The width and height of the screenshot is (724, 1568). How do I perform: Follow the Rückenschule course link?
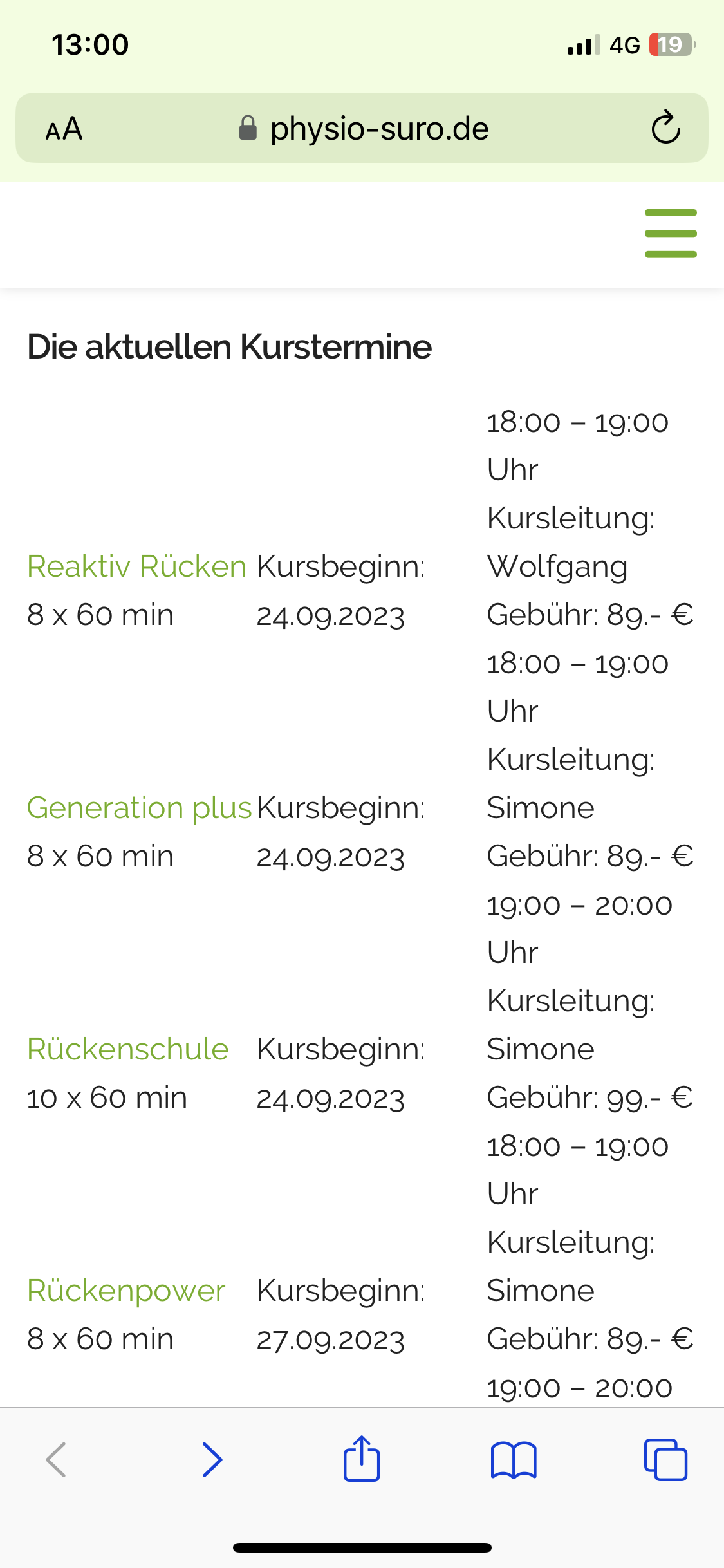pos(128,1049)
